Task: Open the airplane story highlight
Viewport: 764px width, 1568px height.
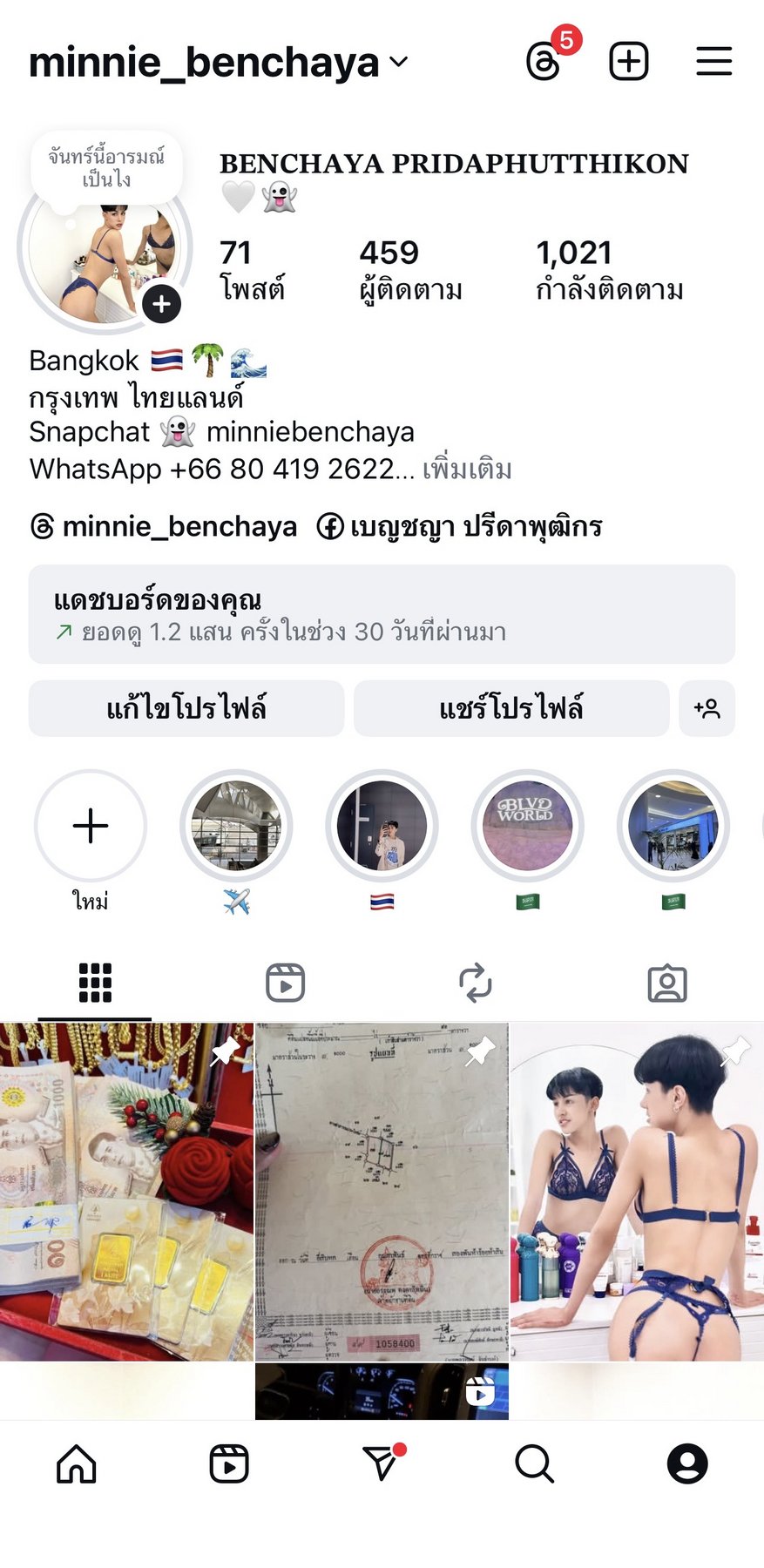Action: tap(236, 826)
